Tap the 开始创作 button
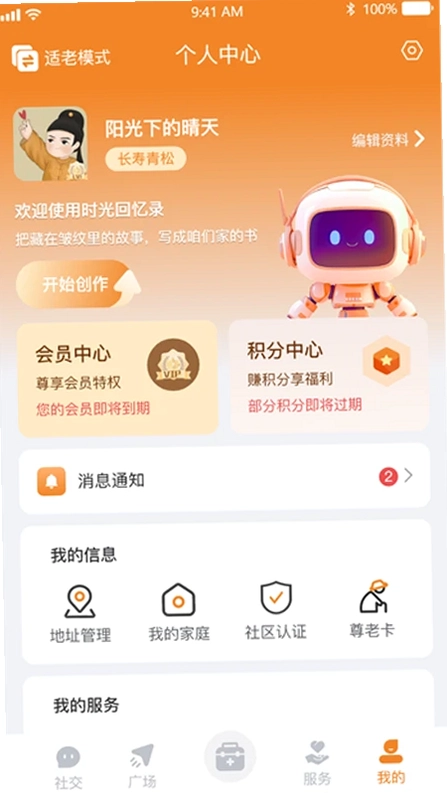Image resolution: width=447 pixels, height=795 pixels. tap(78, 284)
